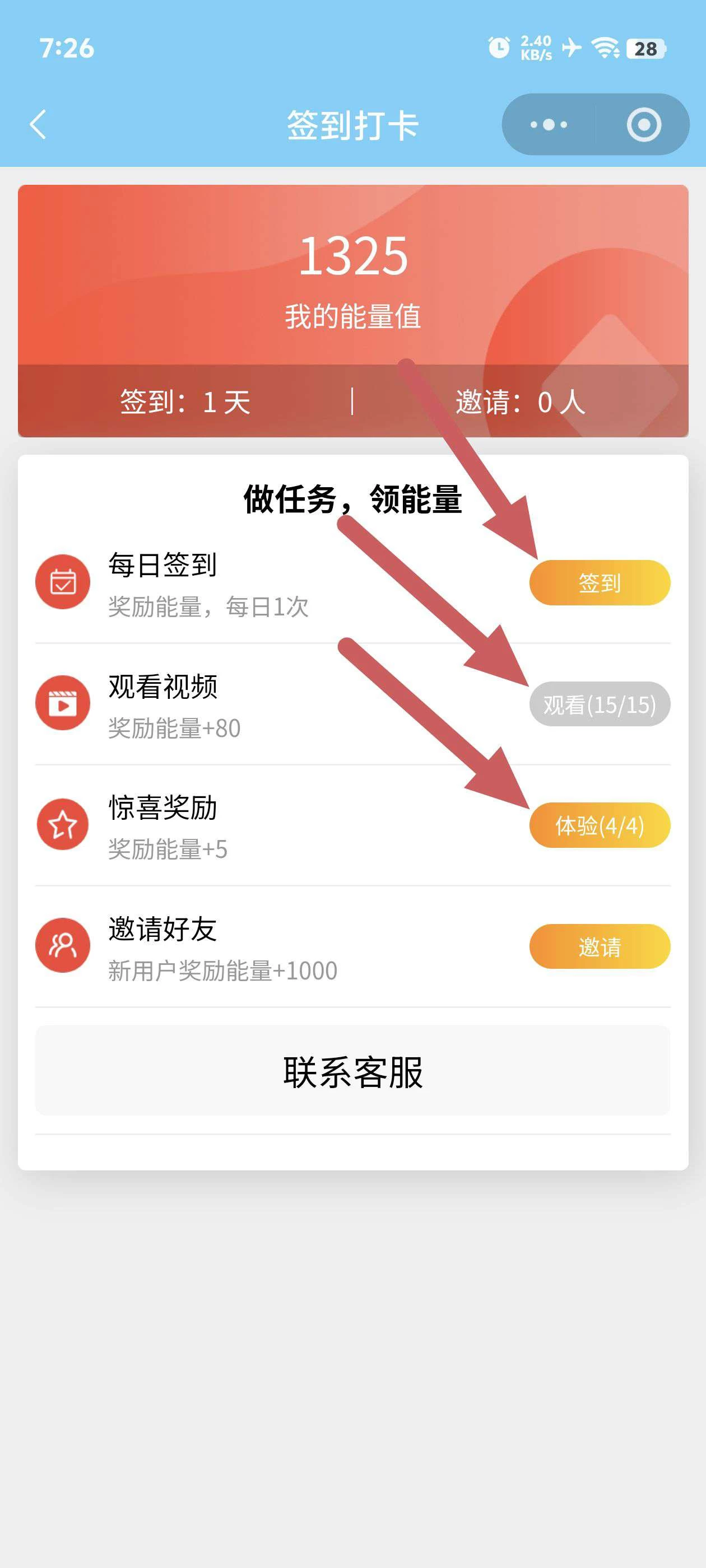Click the battery indicator showing 28

click(x=644, y=49)
